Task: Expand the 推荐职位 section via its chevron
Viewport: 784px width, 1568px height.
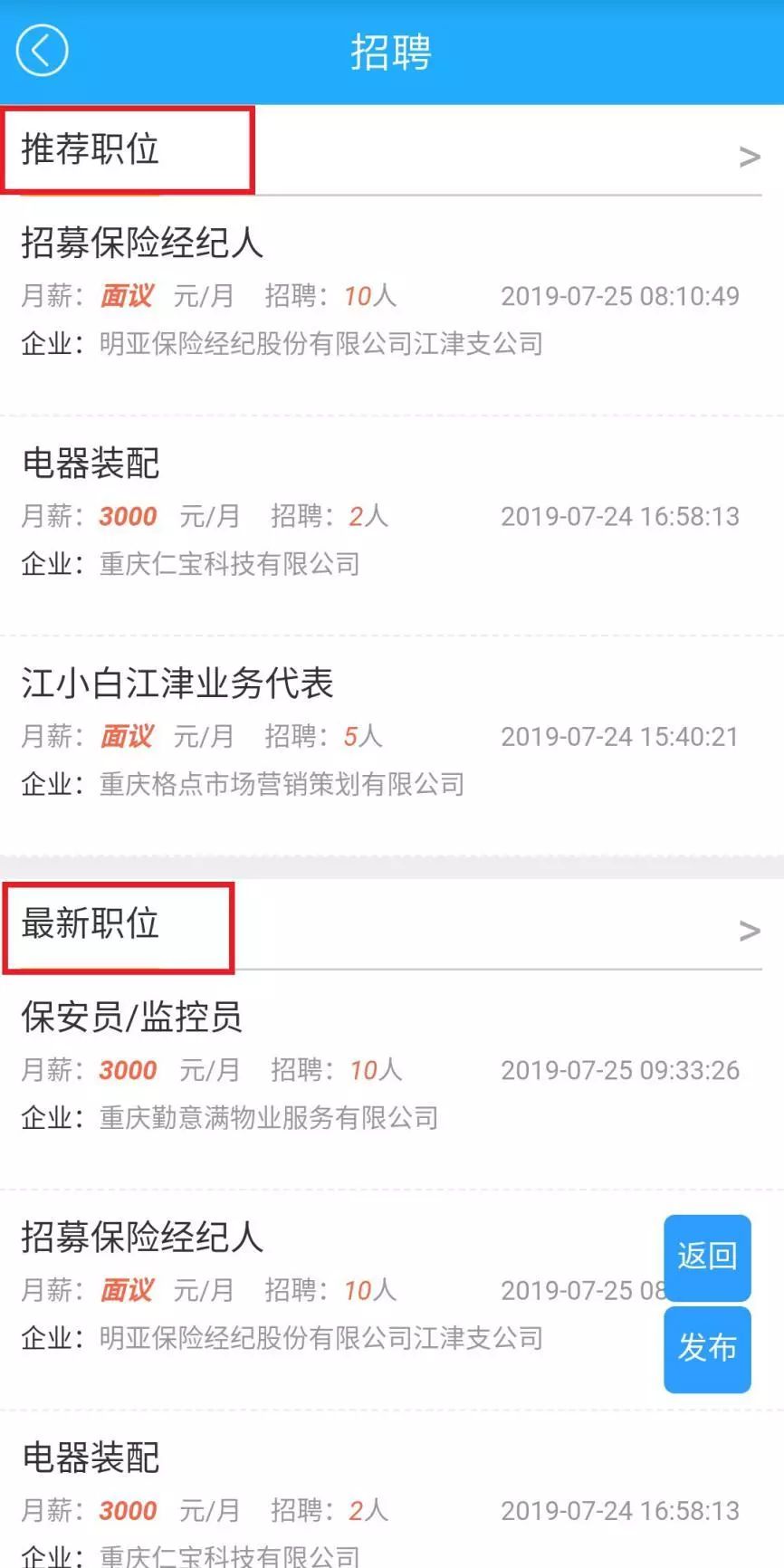Action: (x=749, y=156)
